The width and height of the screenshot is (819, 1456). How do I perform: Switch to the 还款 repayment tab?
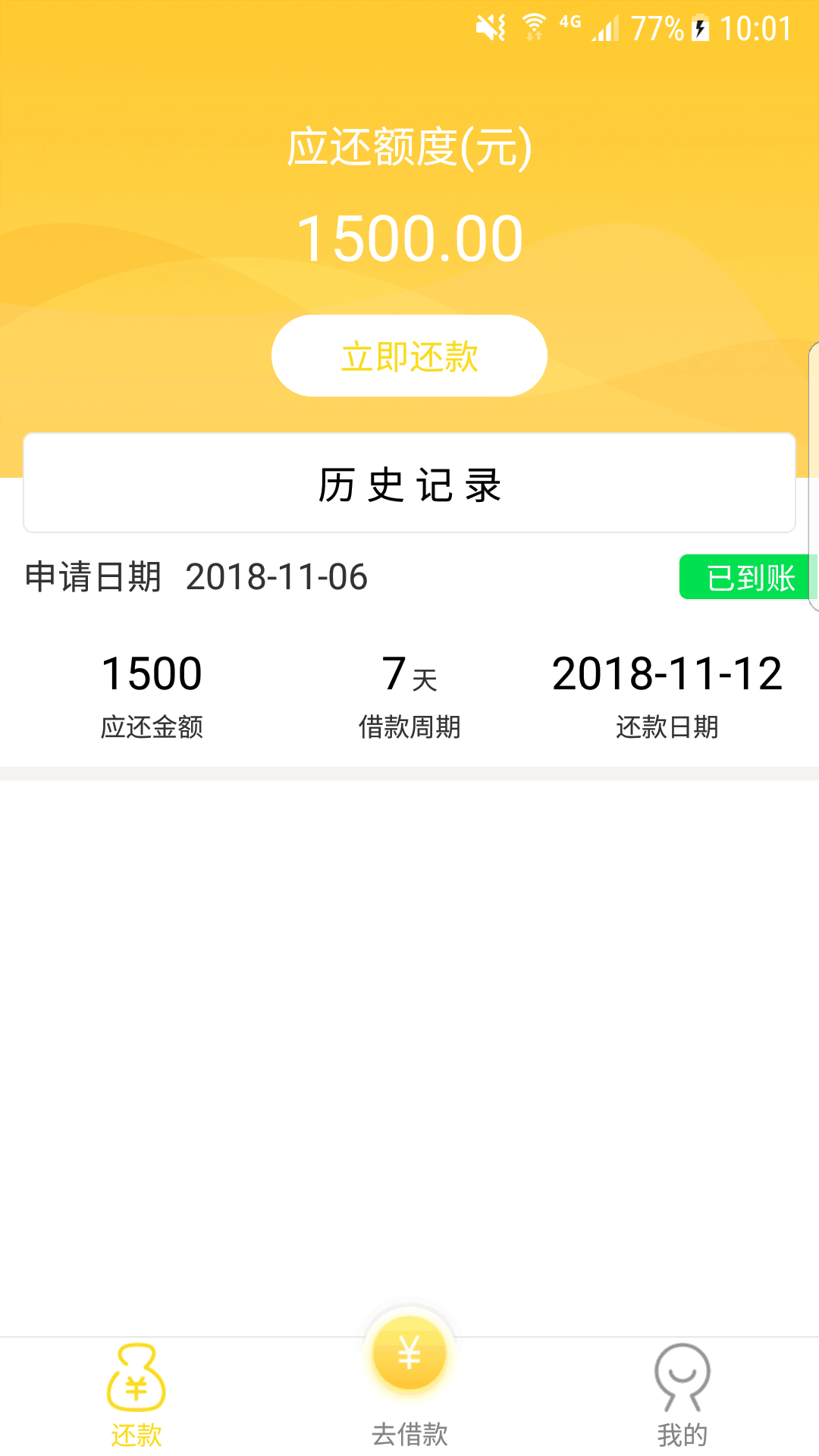[x=136, y=1395]
